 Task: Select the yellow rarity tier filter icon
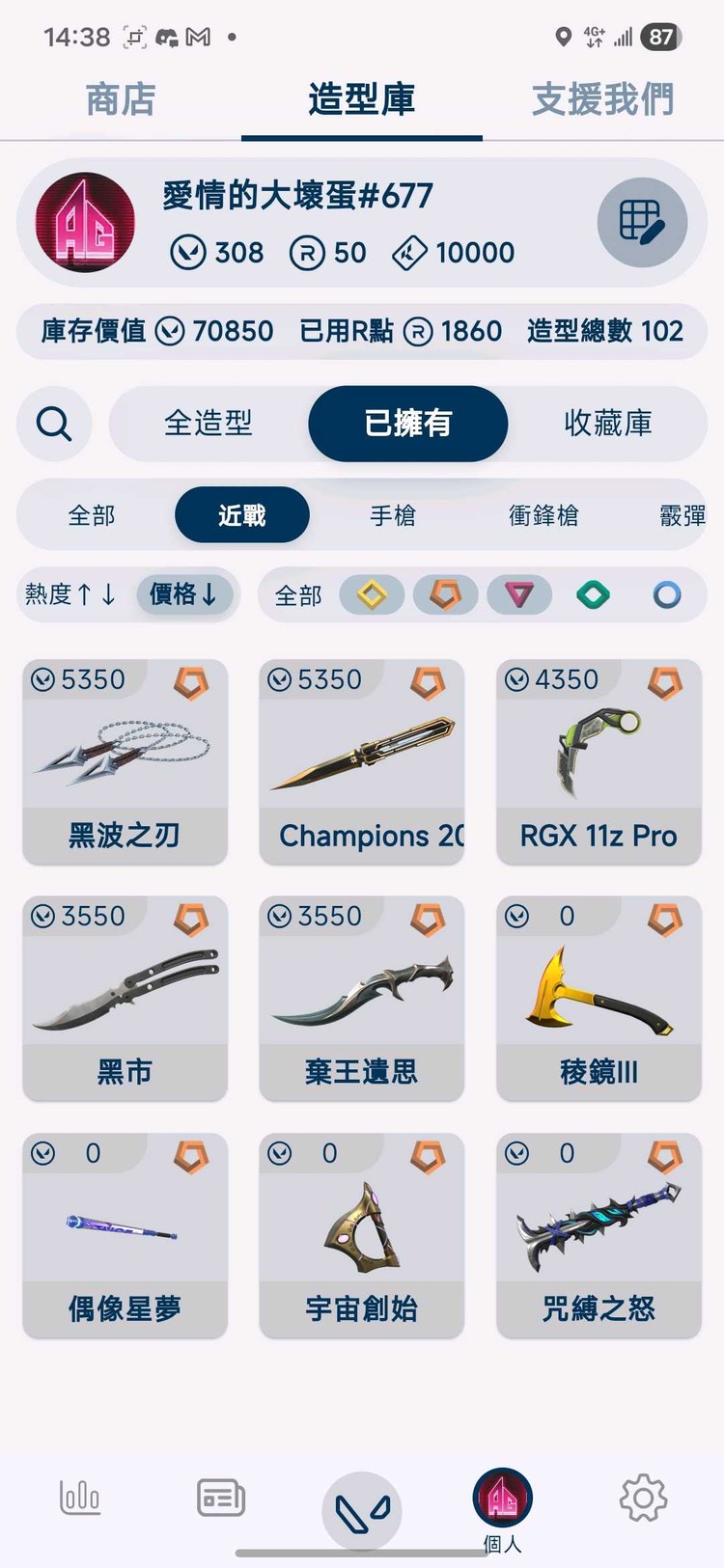point(372,595)
